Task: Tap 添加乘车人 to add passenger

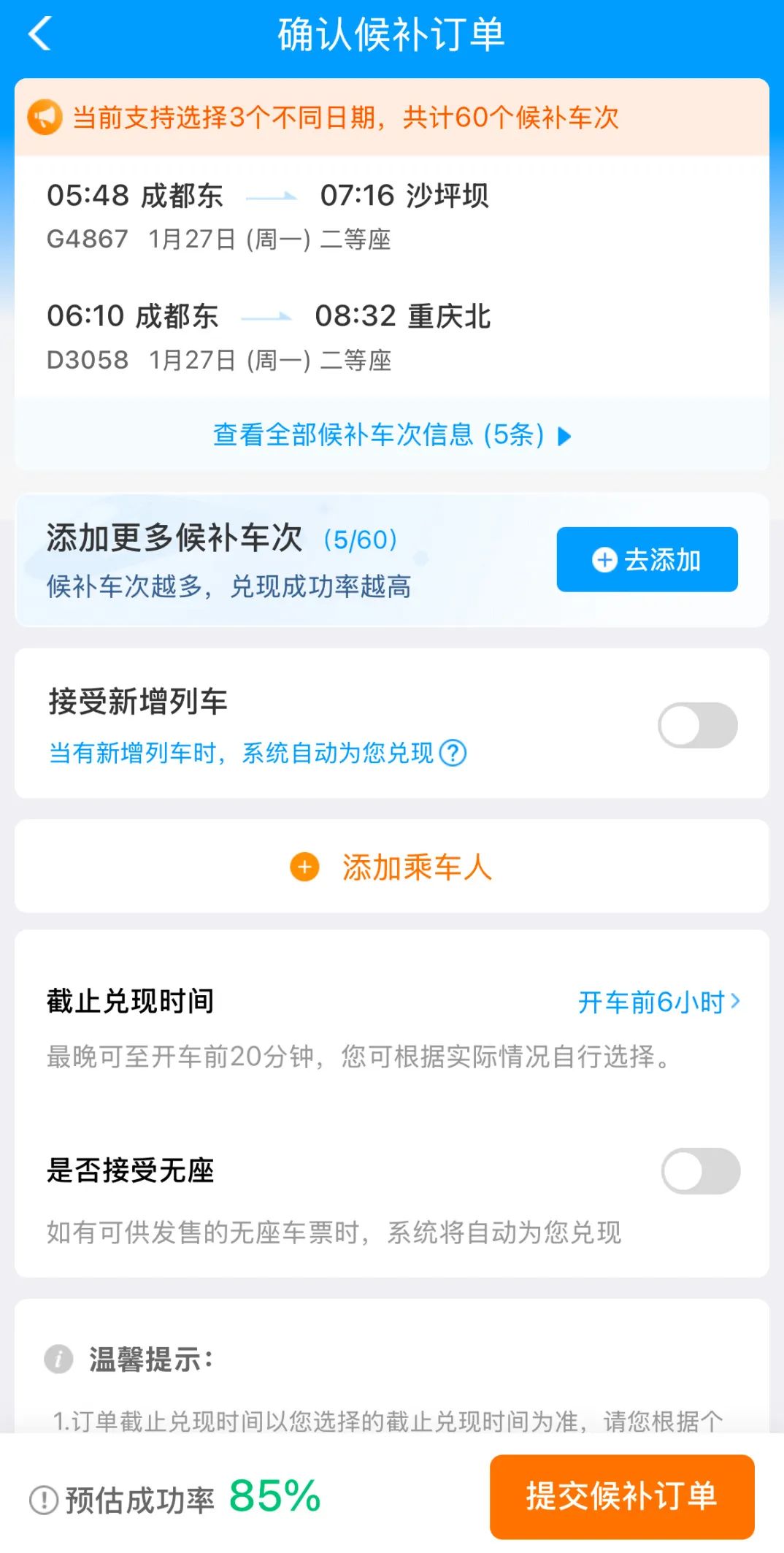Action: [x=391, y=867]
